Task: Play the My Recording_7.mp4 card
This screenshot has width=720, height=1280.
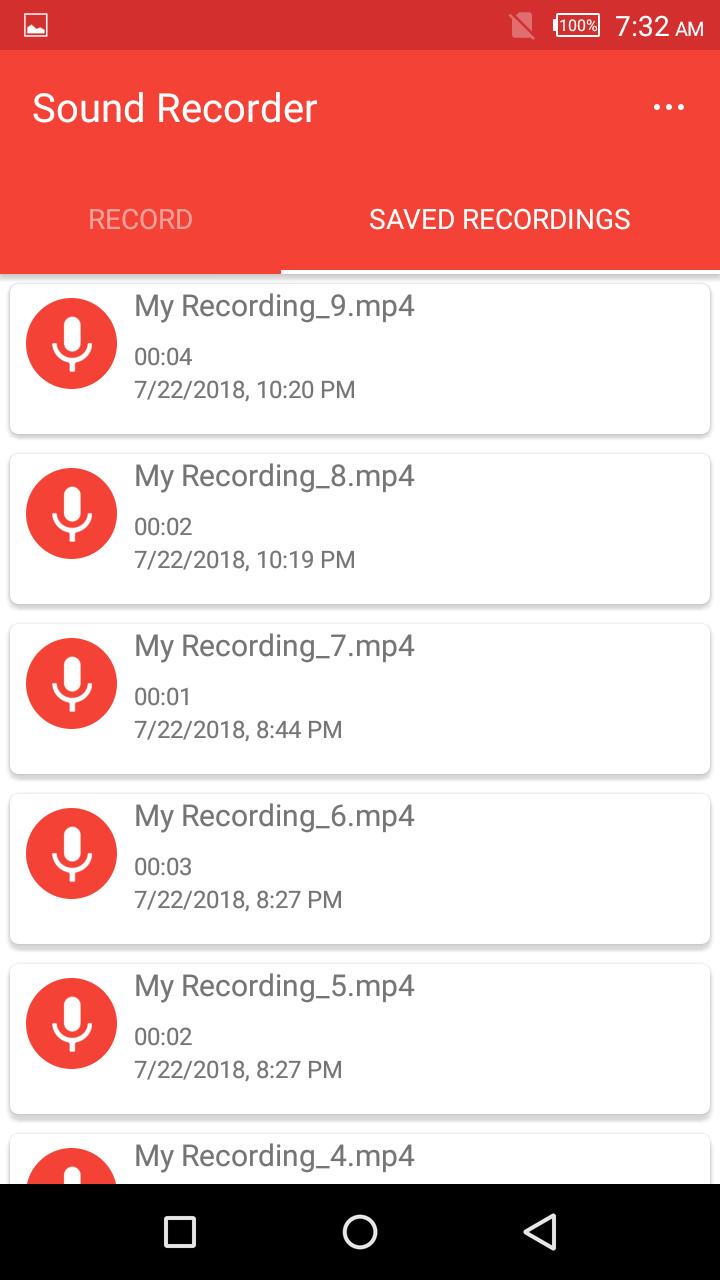Action: [x=360, y=698]
